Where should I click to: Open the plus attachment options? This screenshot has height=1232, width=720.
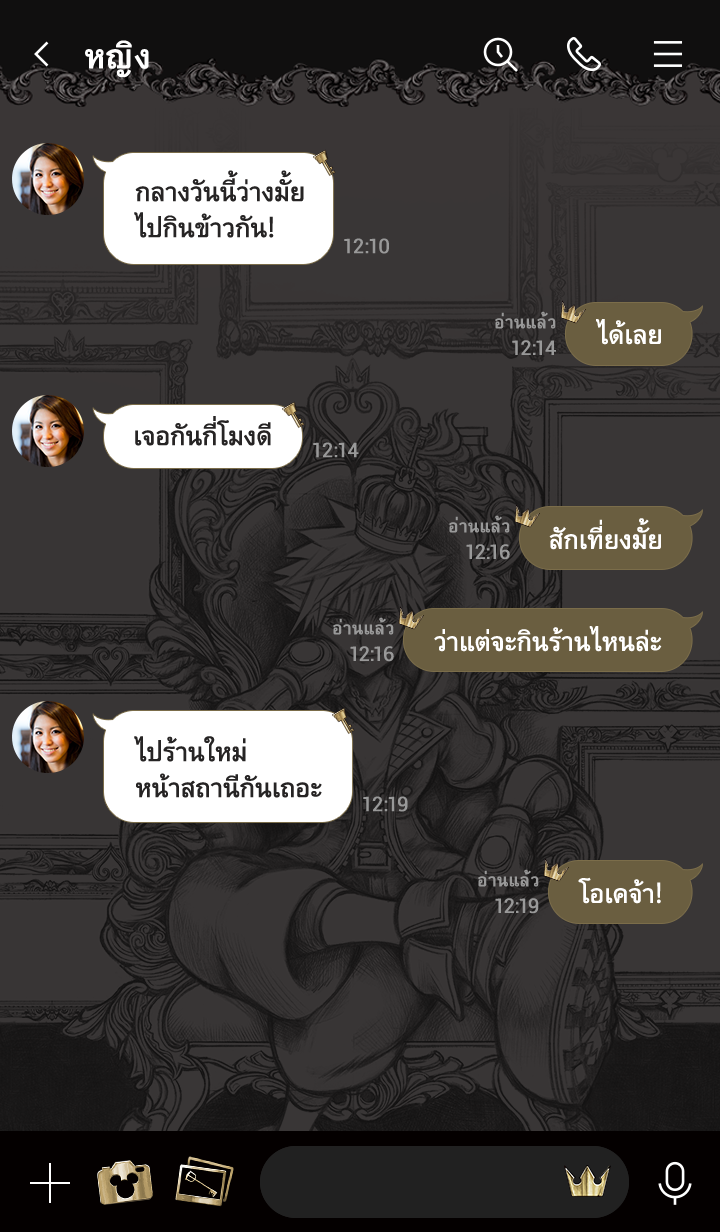pos(50,1183)
